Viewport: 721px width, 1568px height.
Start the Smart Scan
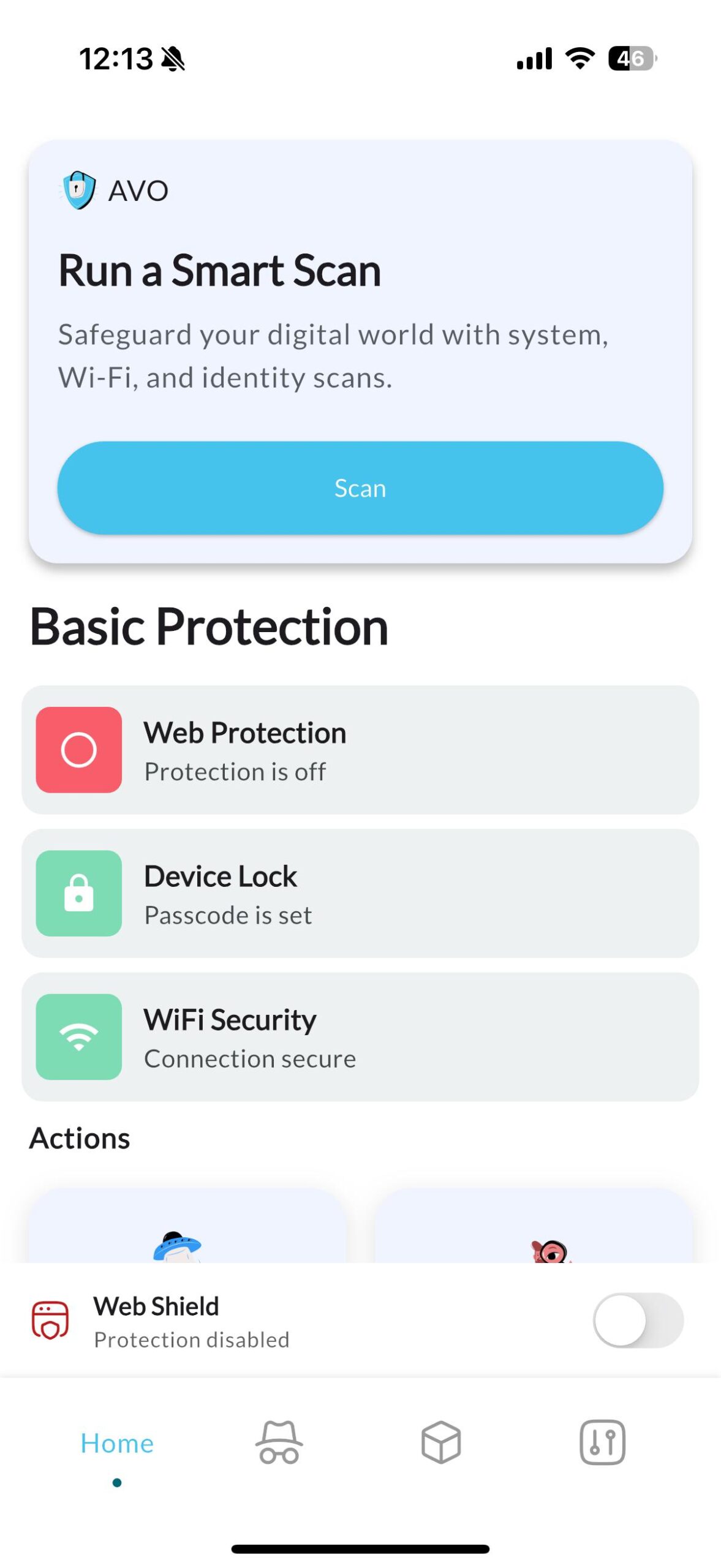point(360,488)
